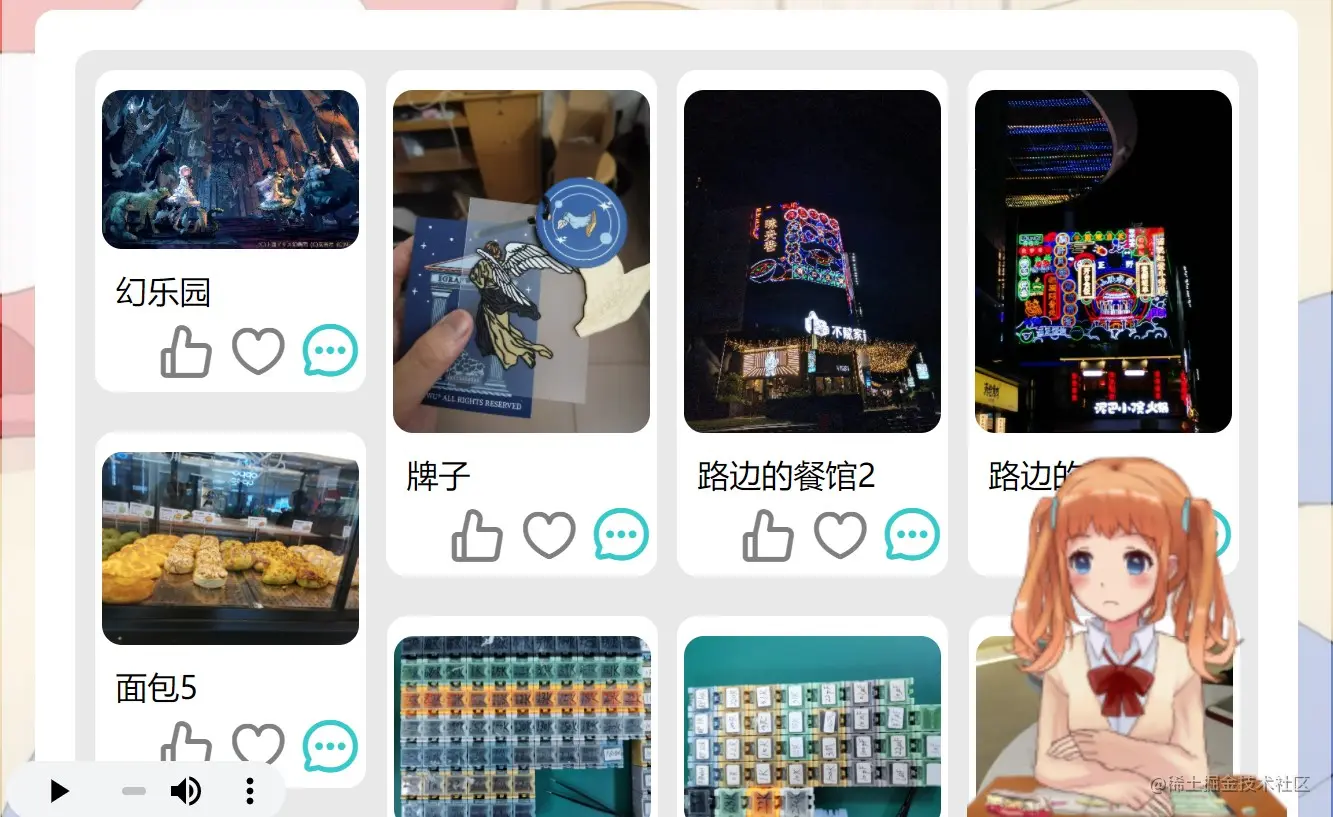Viewport: 1333px width, 817px height.
Task: Heart the 面包5 card
Action: tap(258, 745)
